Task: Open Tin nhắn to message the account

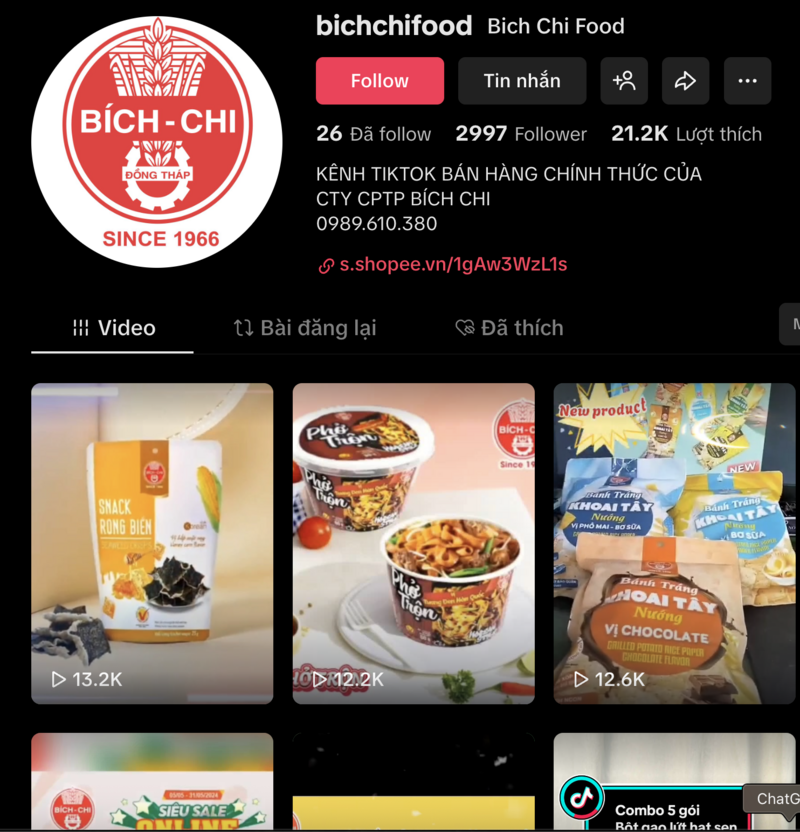Action: (x=522, y=81)
